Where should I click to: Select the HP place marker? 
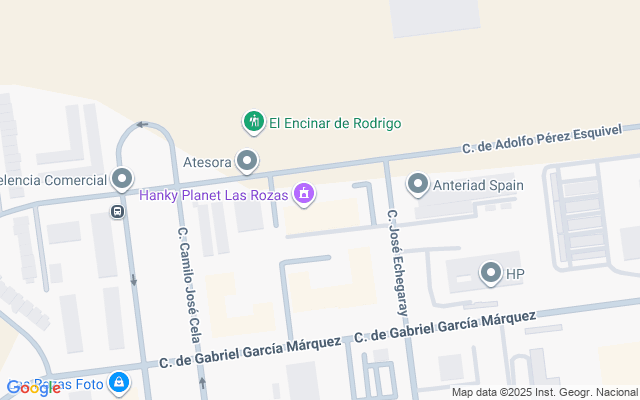pyautogui.click(x=490, y=272)
